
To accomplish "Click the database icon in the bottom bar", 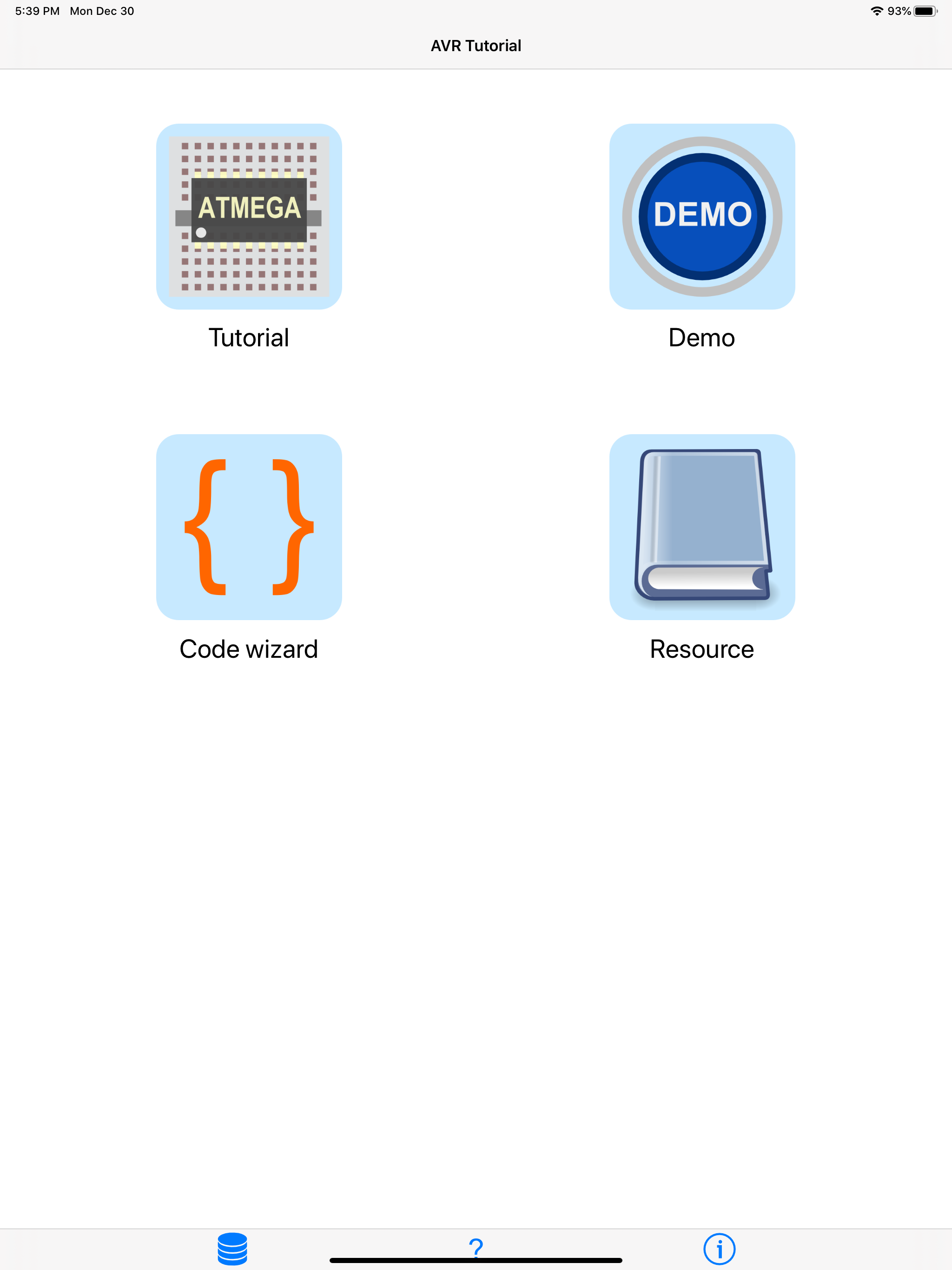I will click(x=233, y=1249).
